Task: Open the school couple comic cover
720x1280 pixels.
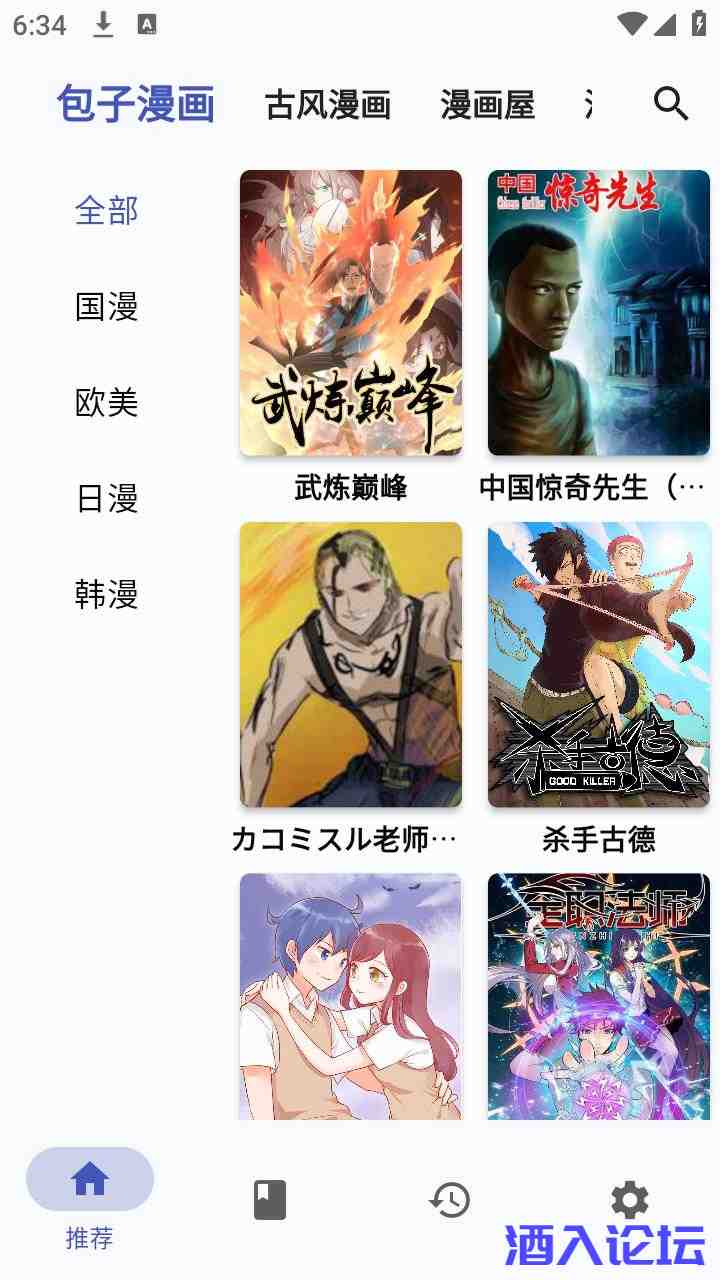Action: click(351, 996)
